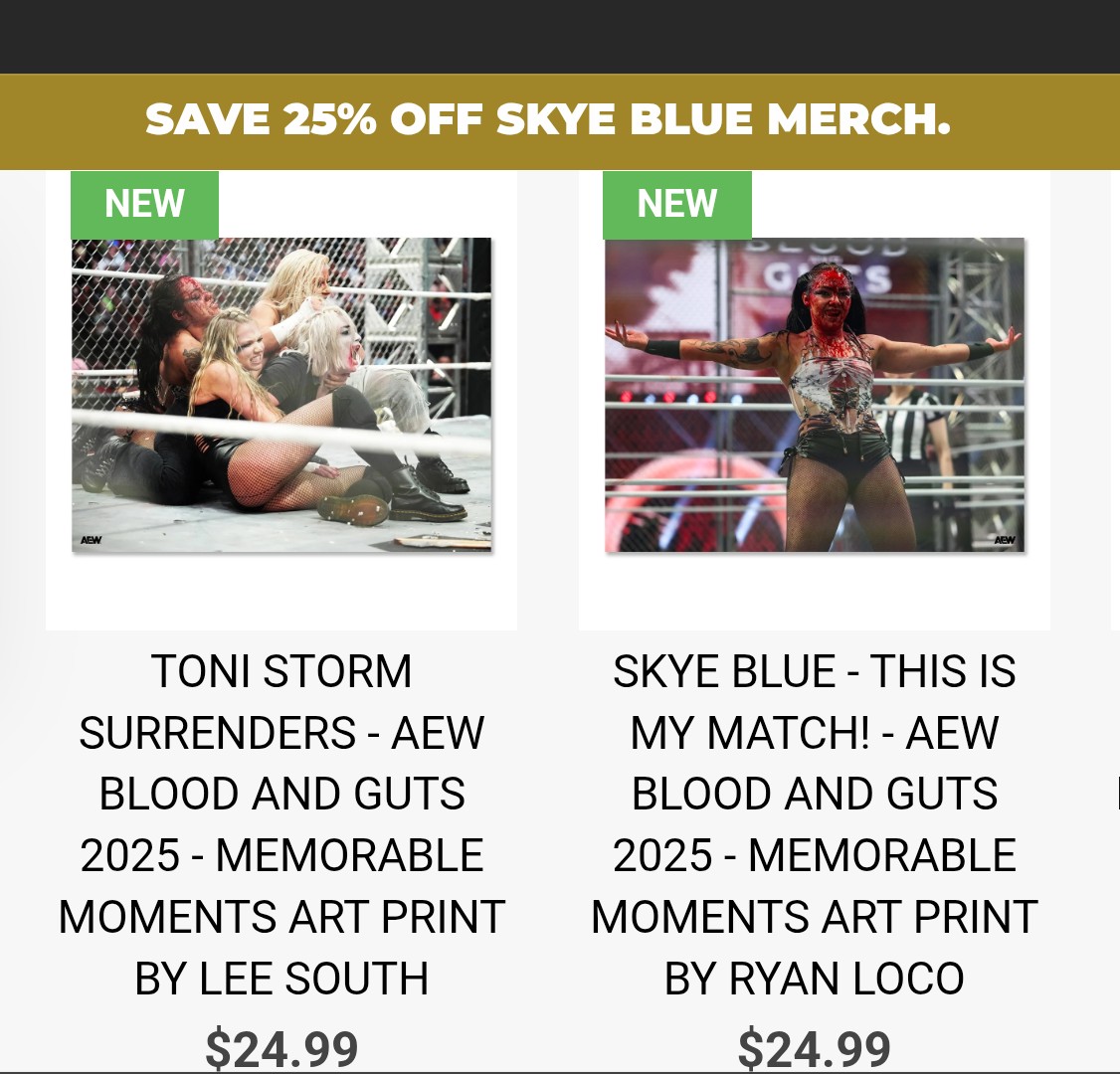1120x1074 pixels.
Task: Open the Save 25% off Skye Blue merch banner
Action: point(548,120)
